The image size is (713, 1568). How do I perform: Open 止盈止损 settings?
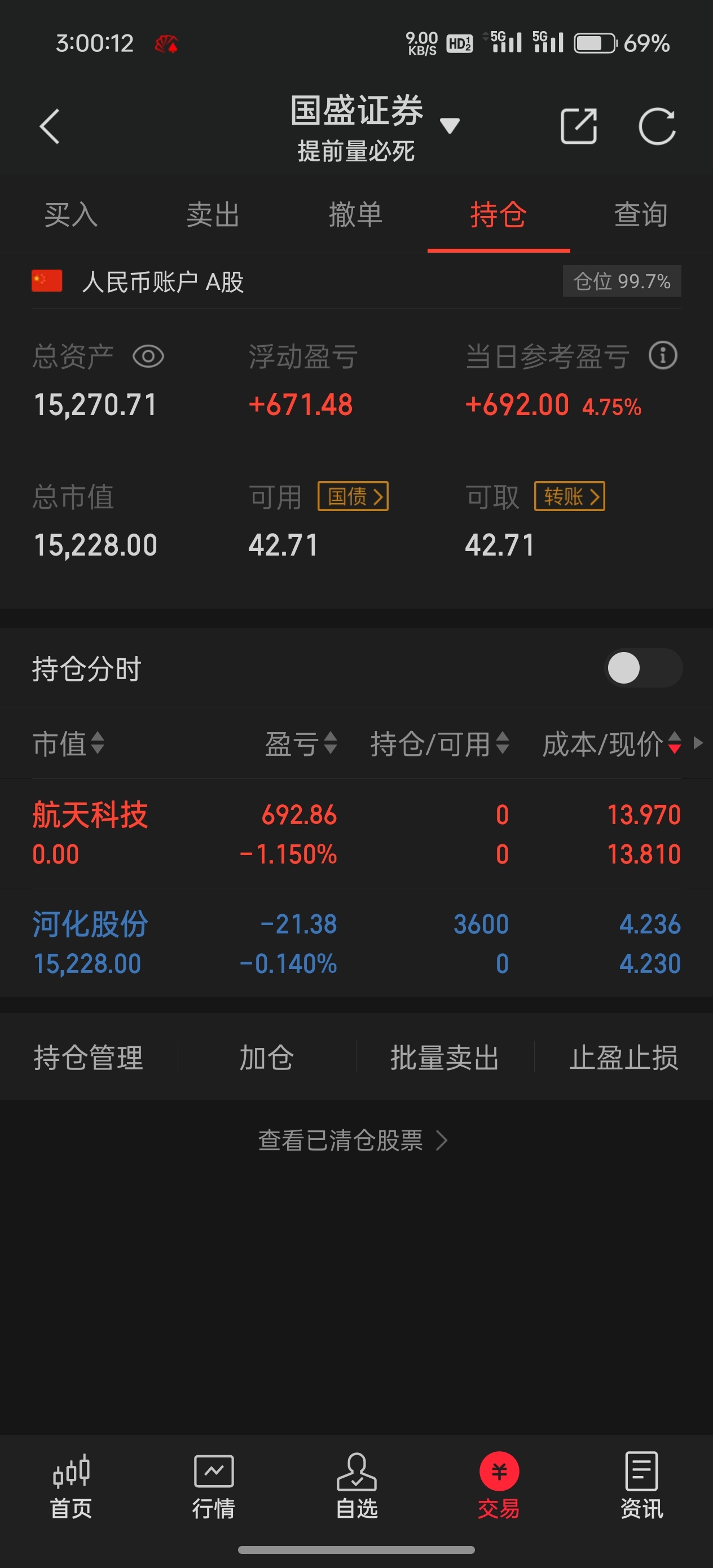click(623, 1058)
